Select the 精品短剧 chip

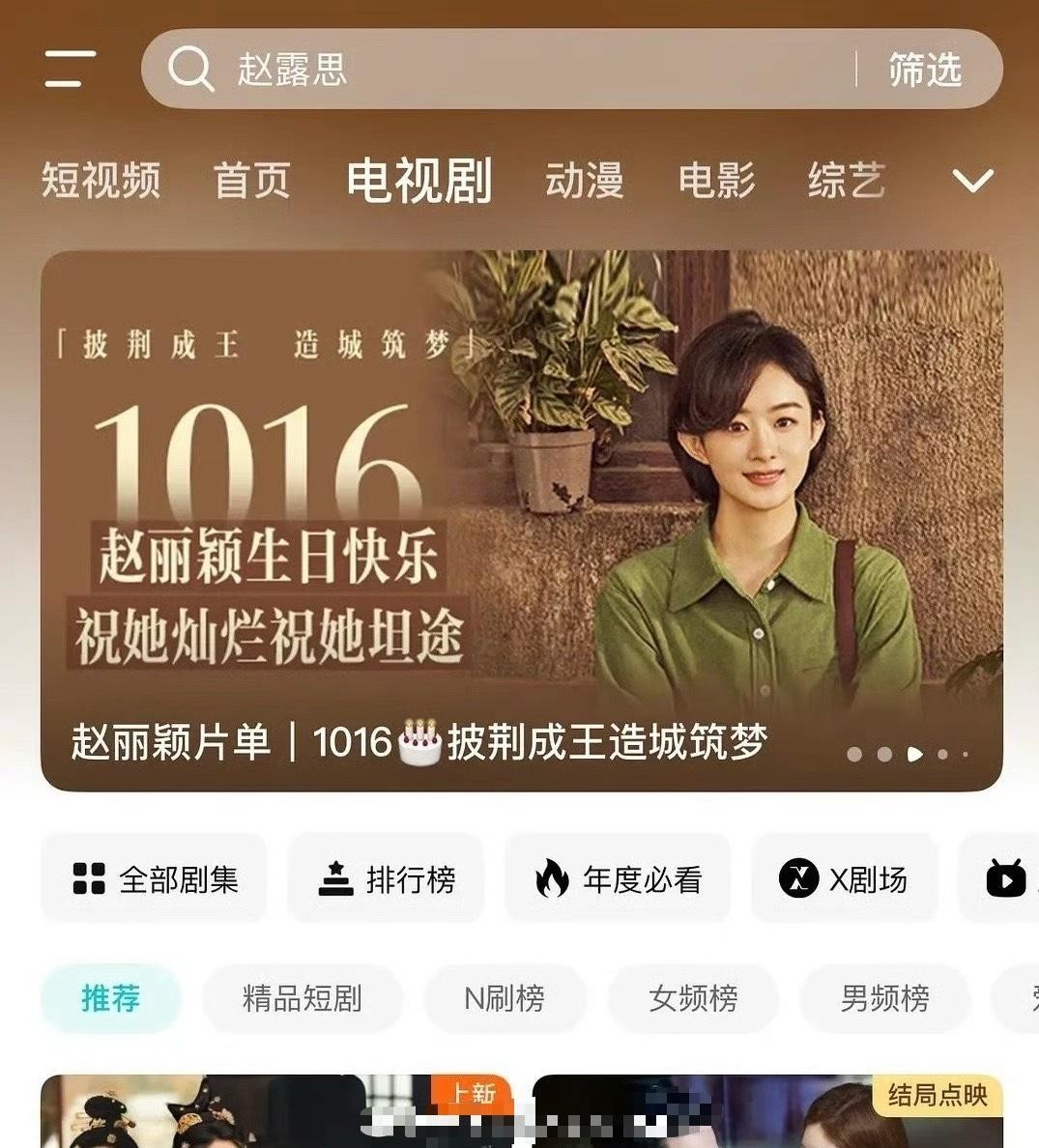point(302,998)
